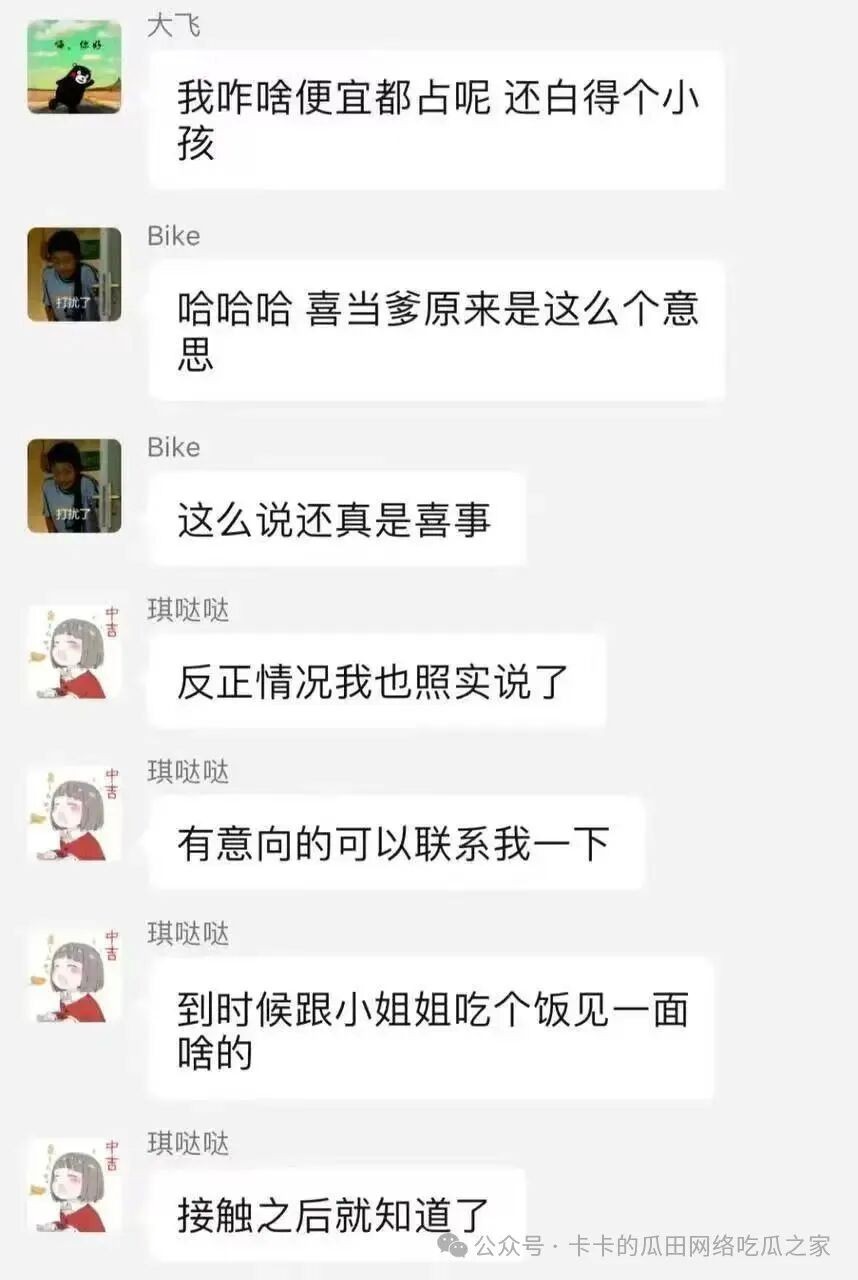Open 琪哒哒's avatar beside 反正情况我也照实说了
Image resolution: width=858 pixels, height=1280 pixels.
click(x=74, y=651)
